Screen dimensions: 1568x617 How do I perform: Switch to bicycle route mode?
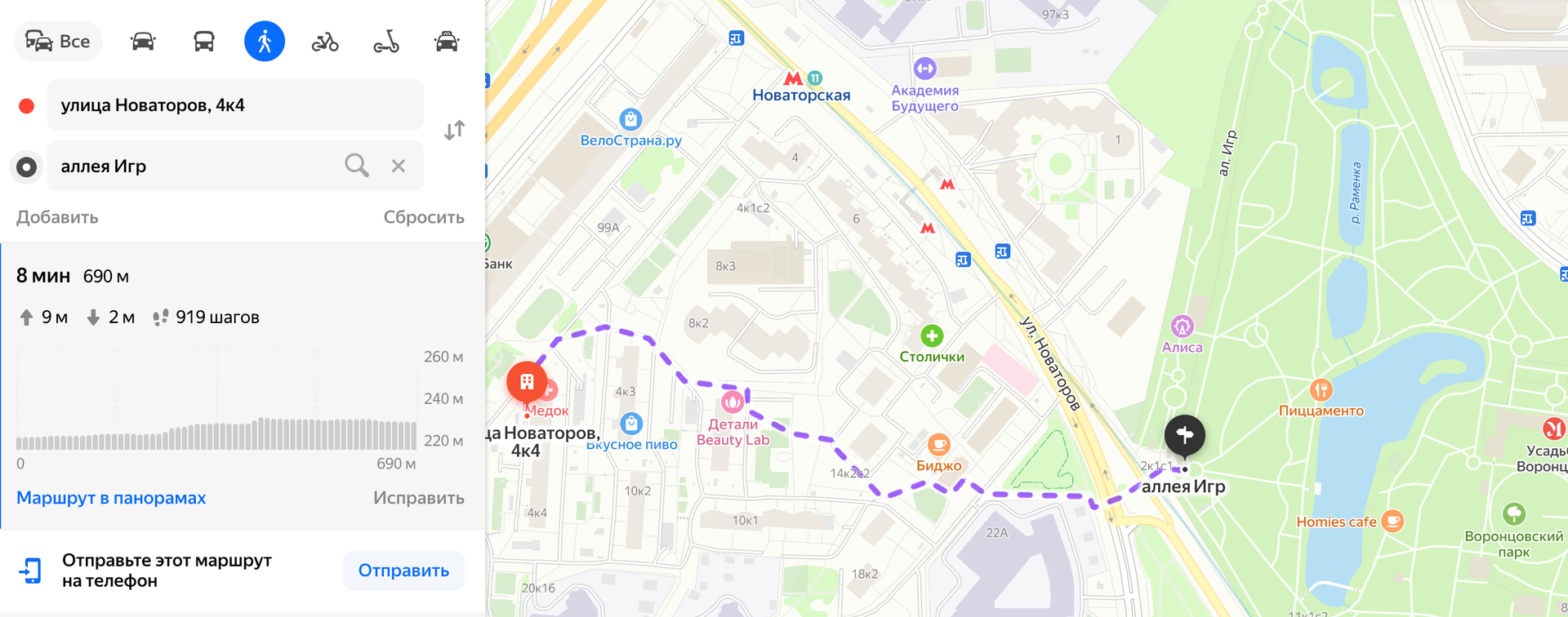tap(325, 42)
